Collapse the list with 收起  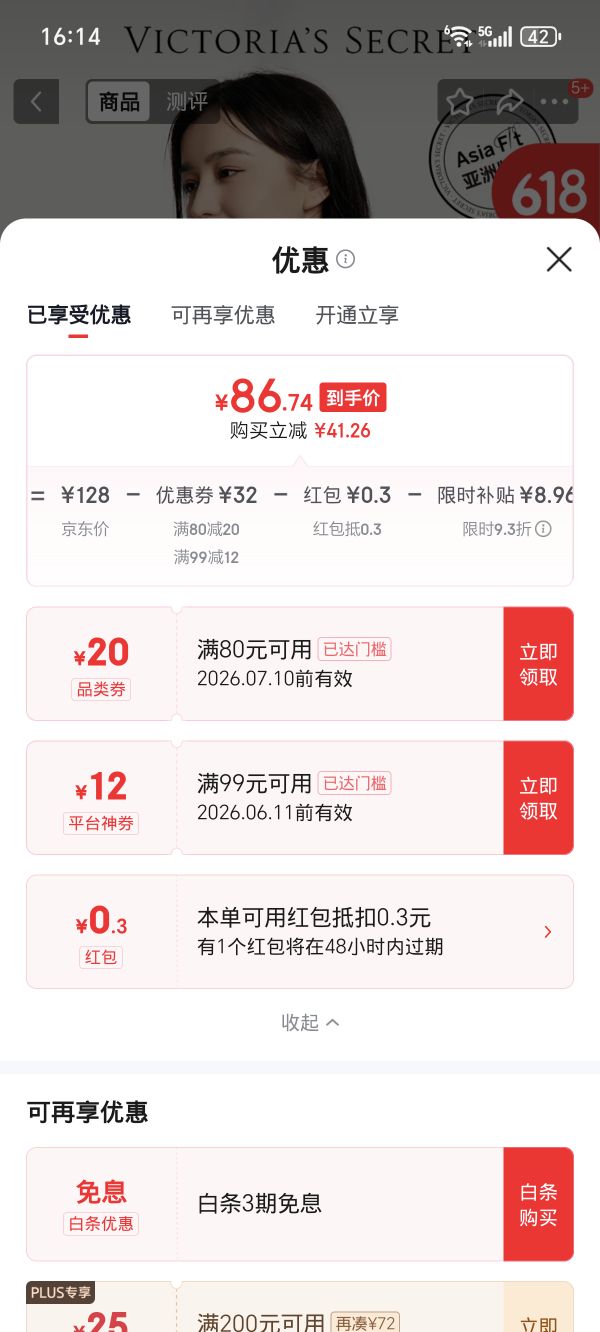(310, 1022)
